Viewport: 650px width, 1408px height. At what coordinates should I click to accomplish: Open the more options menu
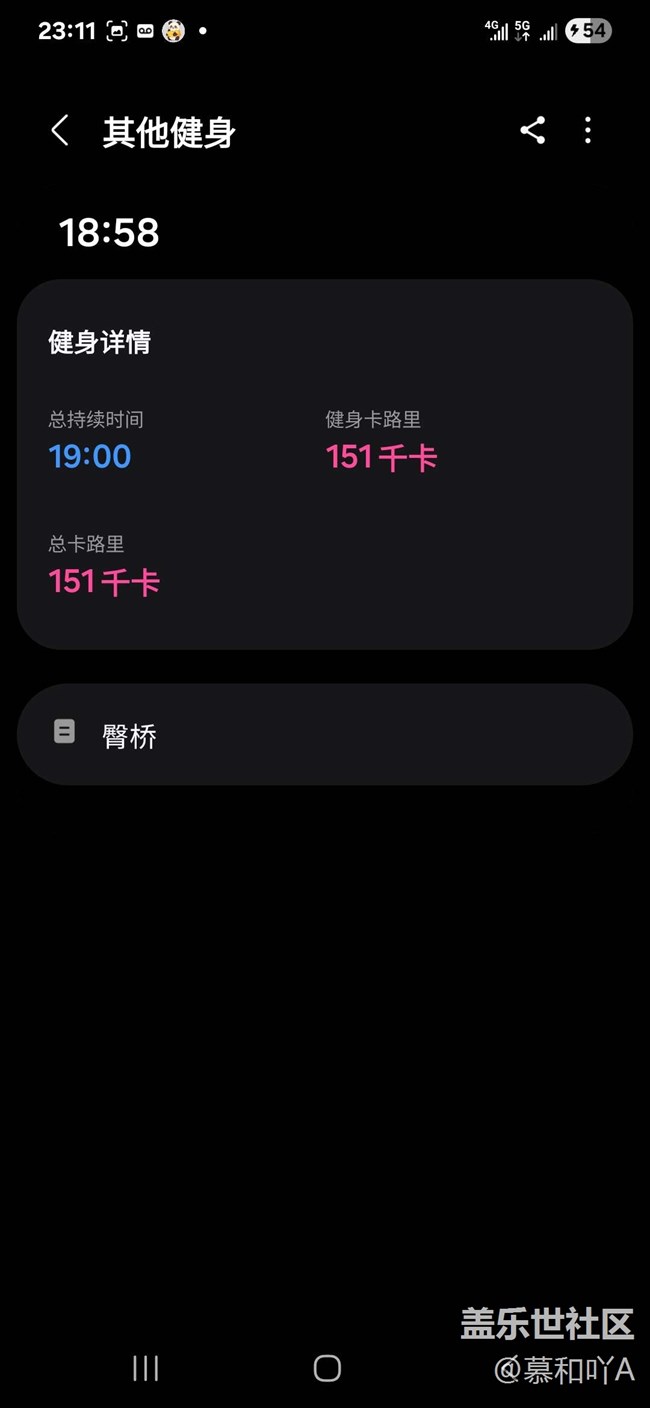[x=588, y=130]
